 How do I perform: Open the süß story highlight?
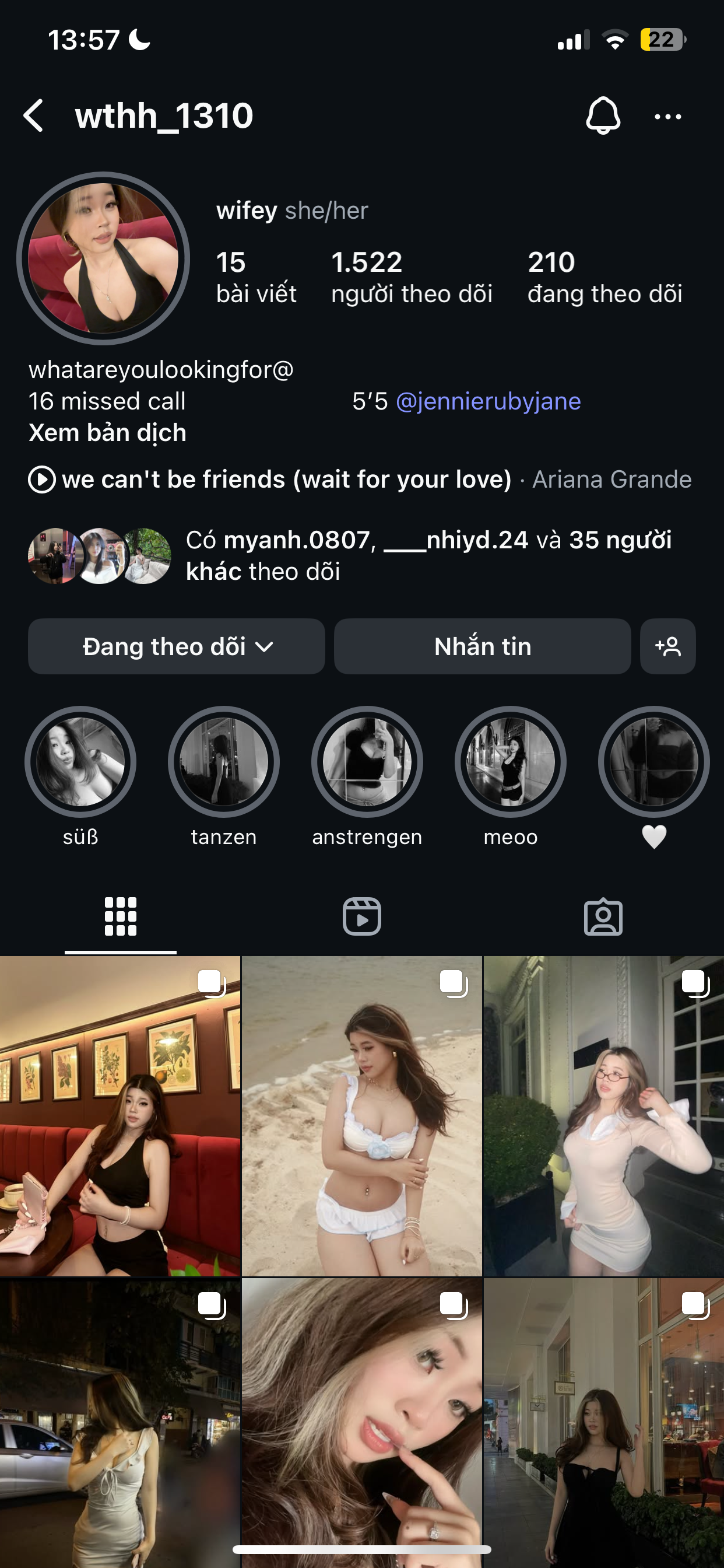coord(80,762)
